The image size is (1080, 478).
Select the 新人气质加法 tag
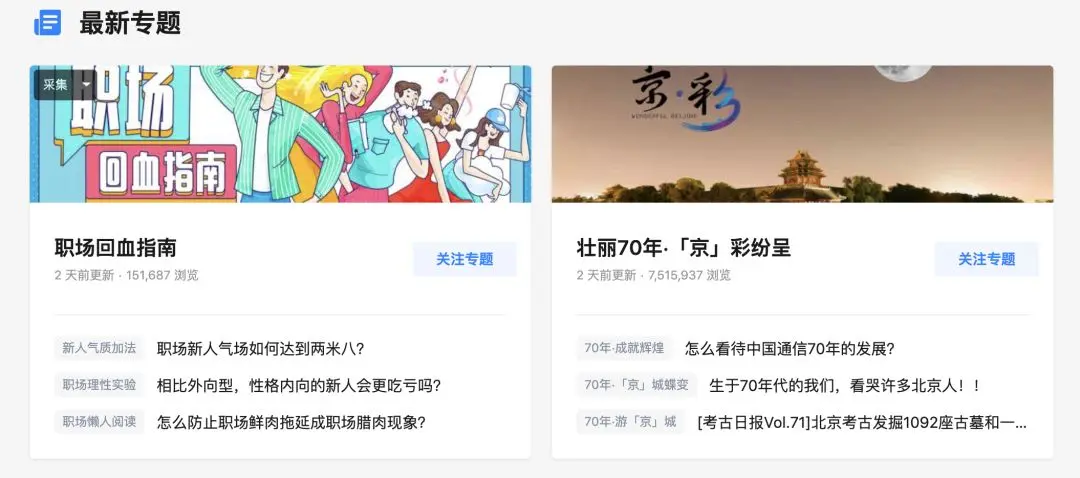99,348
